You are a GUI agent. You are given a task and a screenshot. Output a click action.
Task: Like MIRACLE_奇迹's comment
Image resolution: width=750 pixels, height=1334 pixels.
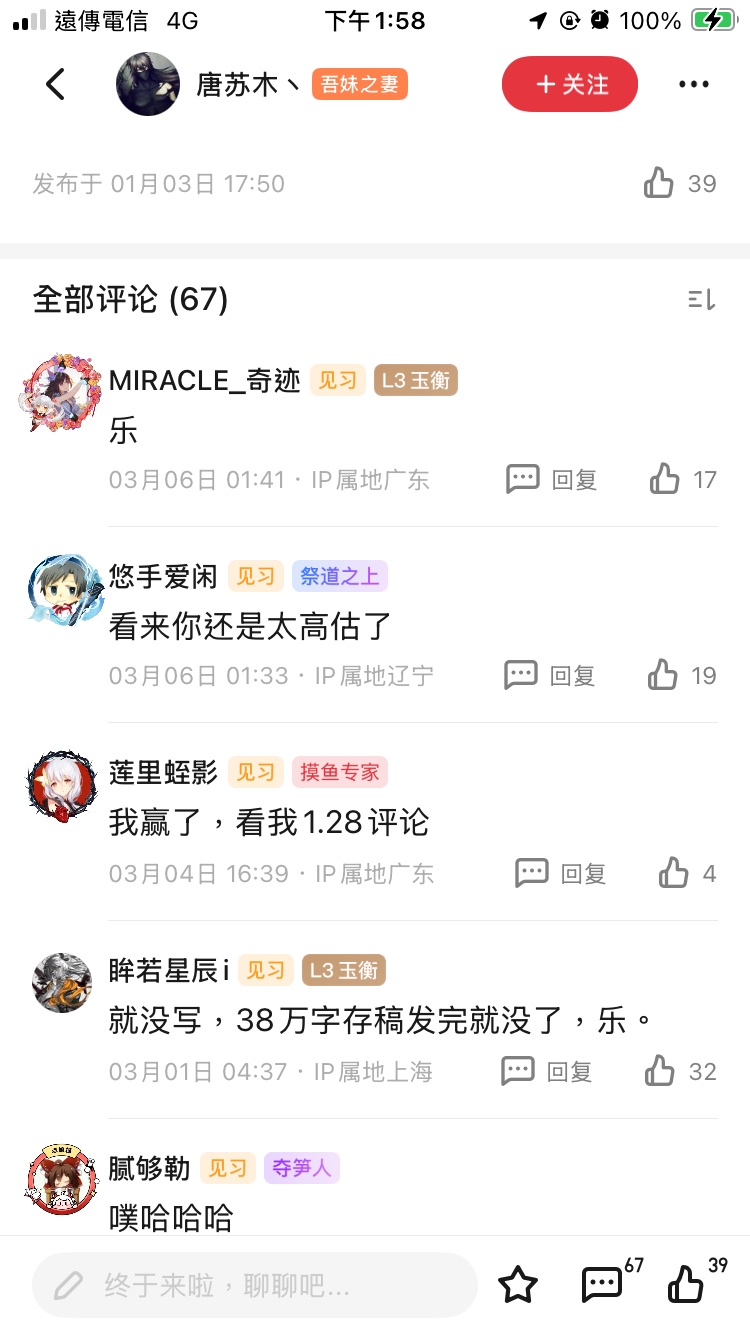tap(666, 480)
